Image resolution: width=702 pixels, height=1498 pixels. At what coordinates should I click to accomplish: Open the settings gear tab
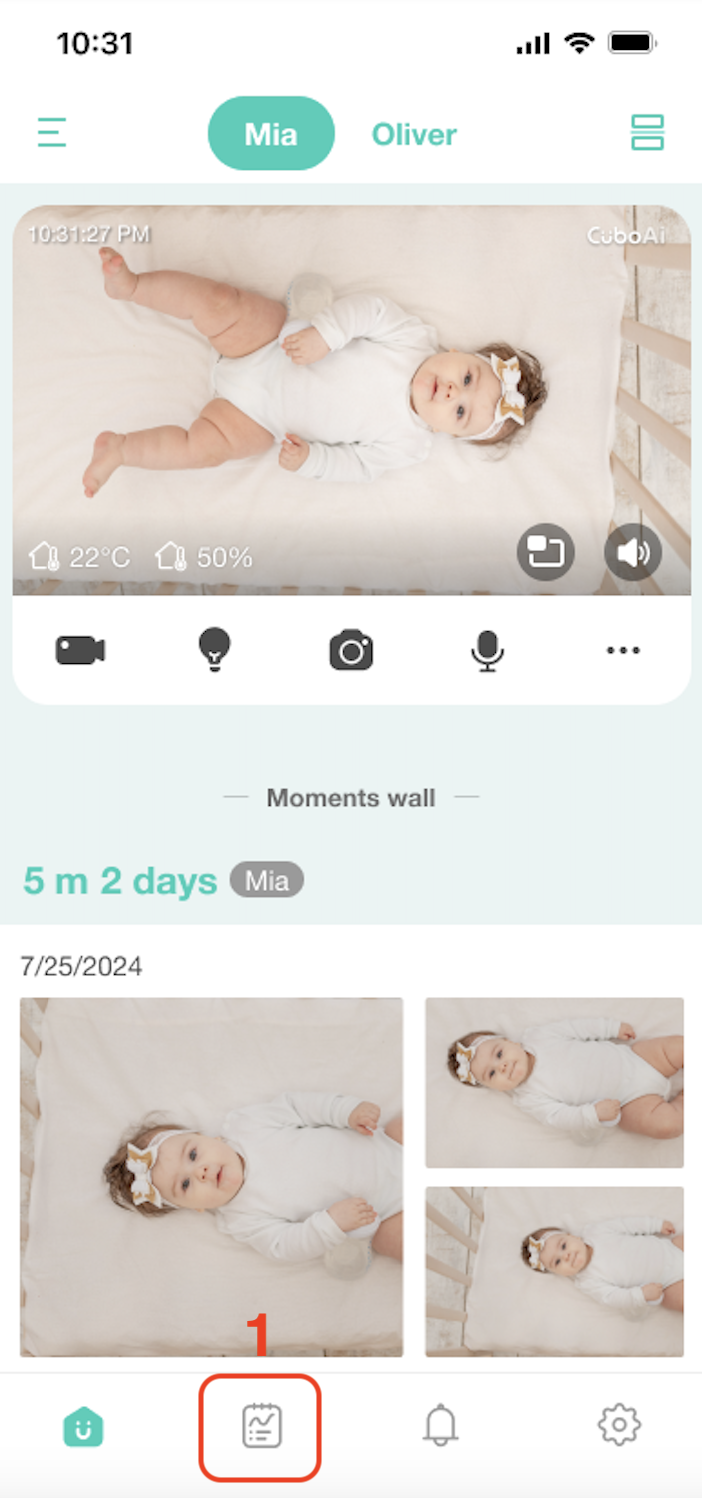[x=619, y=1426]
